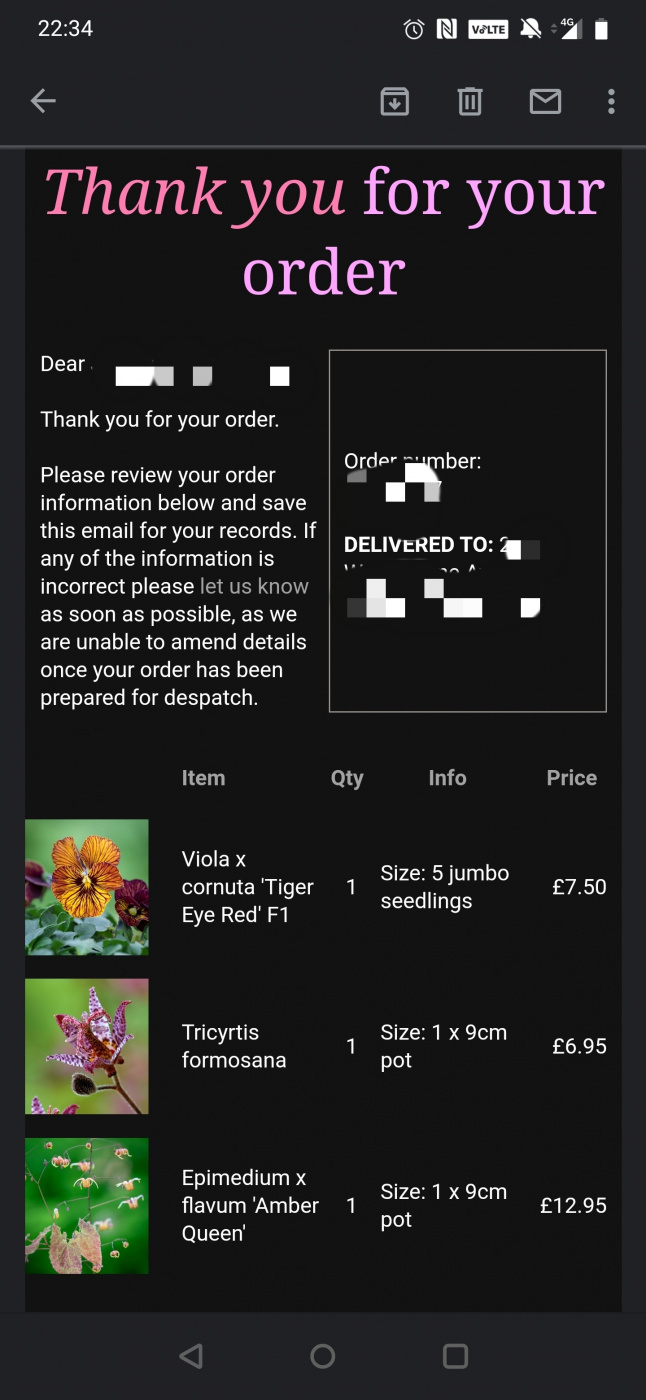Viewport: 646px width, 1400px height.
Task: Delete this email
Action: (x=470, y=101)
